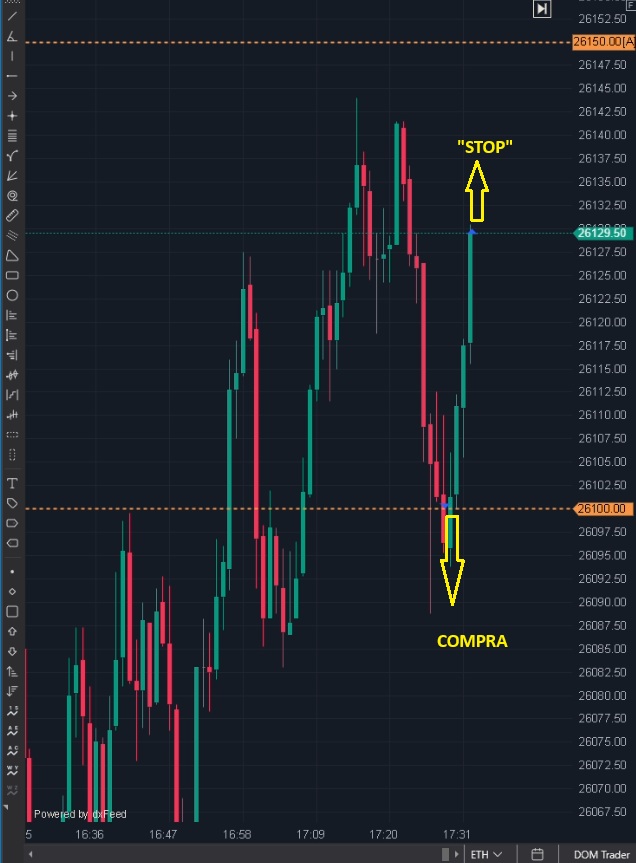Choose the price tag label tool
The height and width of the screenshot is (863, 636).
12,503
